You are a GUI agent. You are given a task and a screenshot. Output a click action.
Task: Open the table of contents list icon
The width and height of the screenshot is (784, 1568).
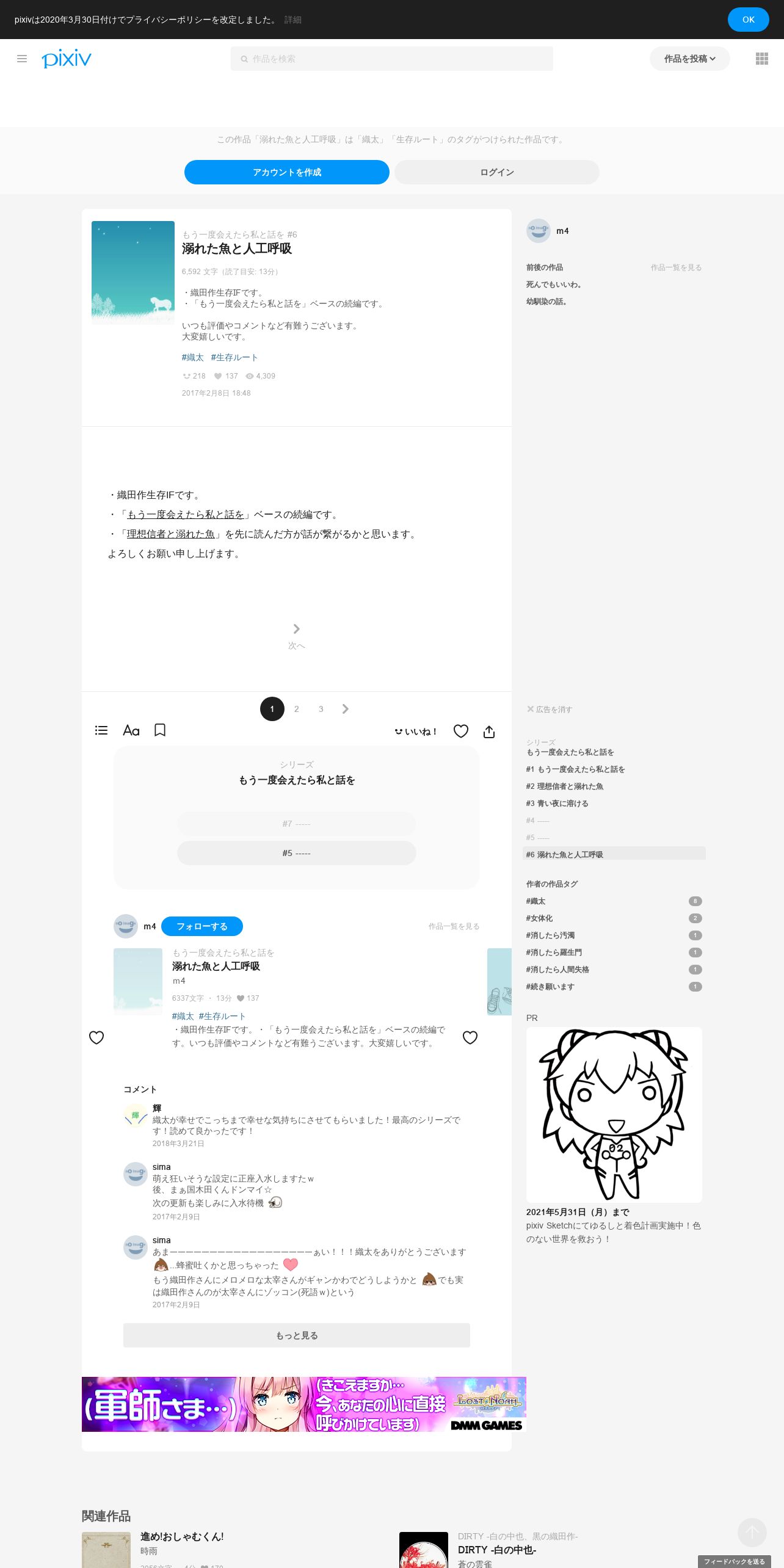point(101,730)
